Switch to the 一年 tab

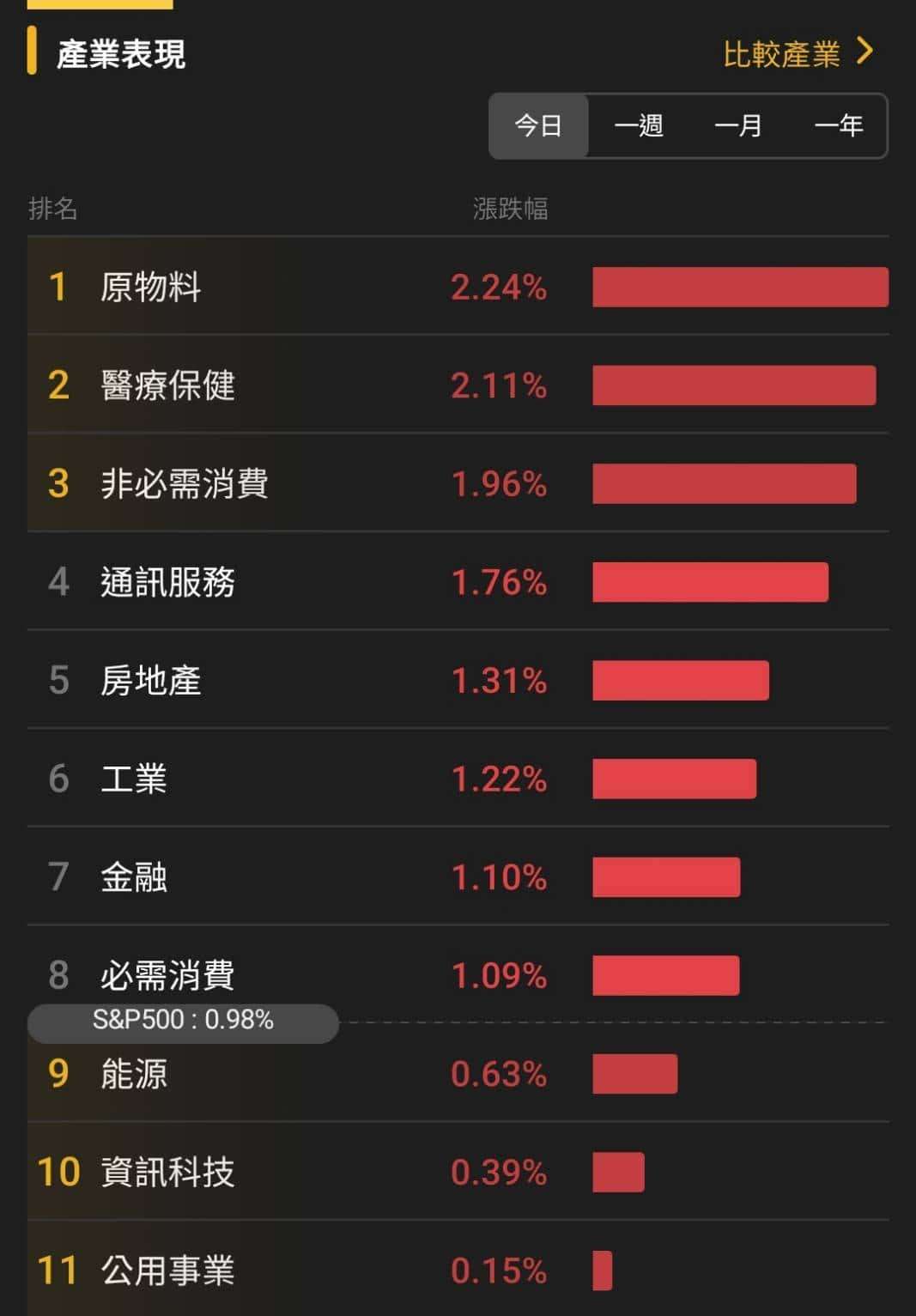pos(838,126)
